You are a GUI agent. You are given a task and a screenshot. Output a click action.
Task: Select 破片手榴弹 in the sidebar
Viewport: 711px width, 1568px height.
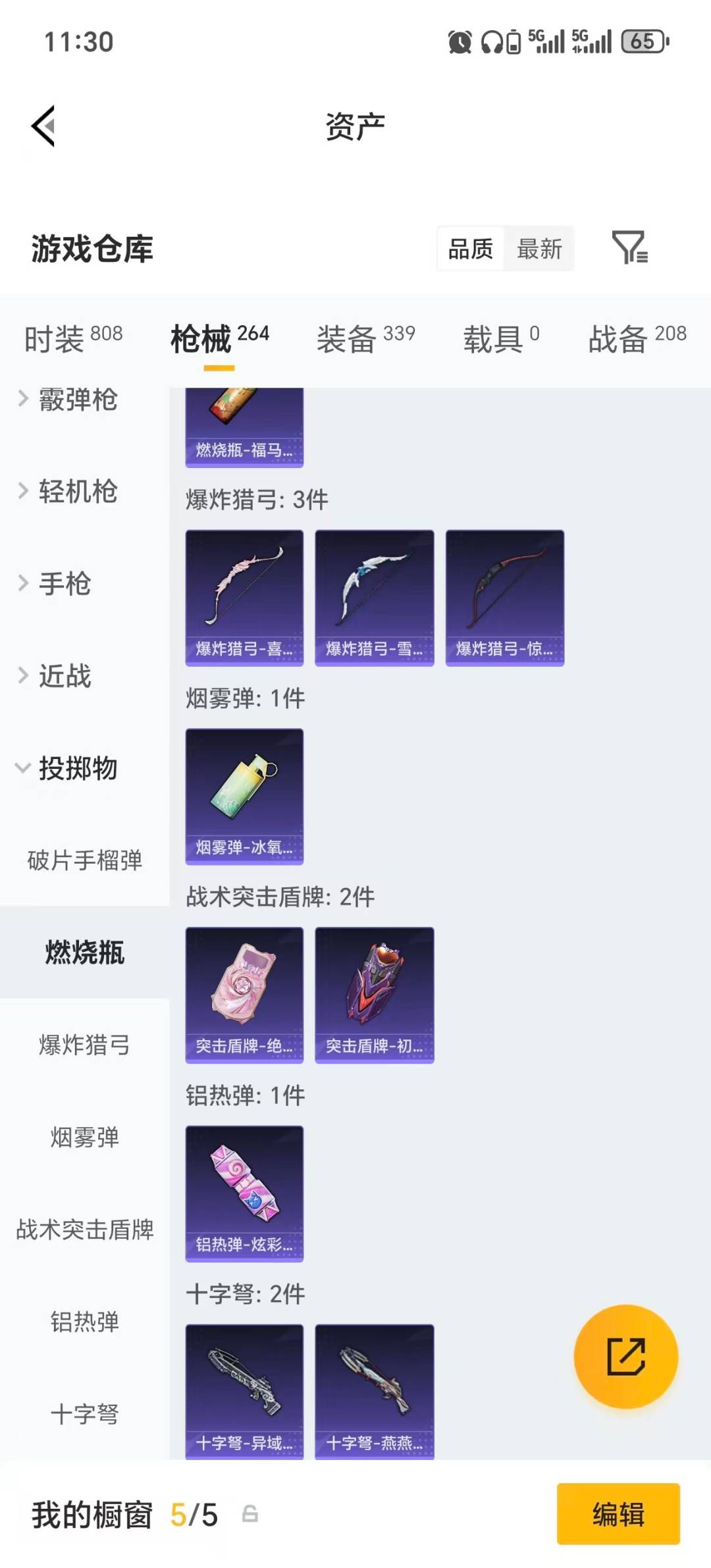(x=86, y=860)
